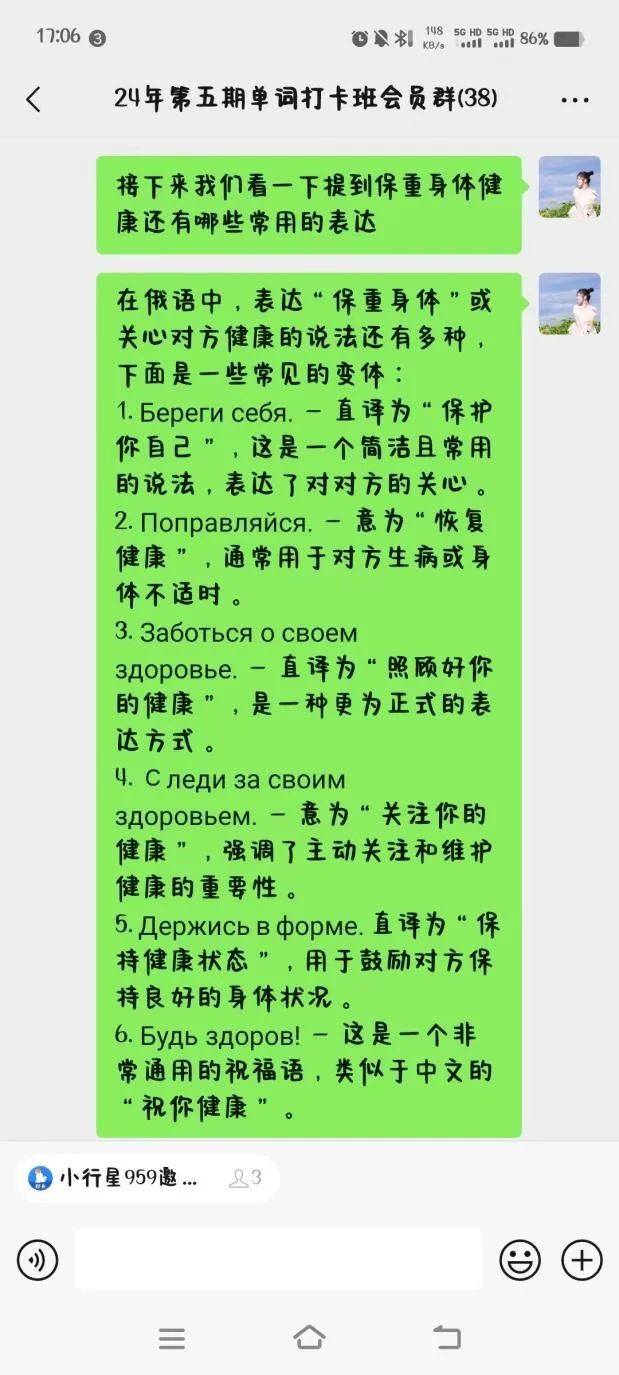Screen dimensions: 619x1375
Task: Open the plus attachments panel
Action: click(x=582, y=1259)
